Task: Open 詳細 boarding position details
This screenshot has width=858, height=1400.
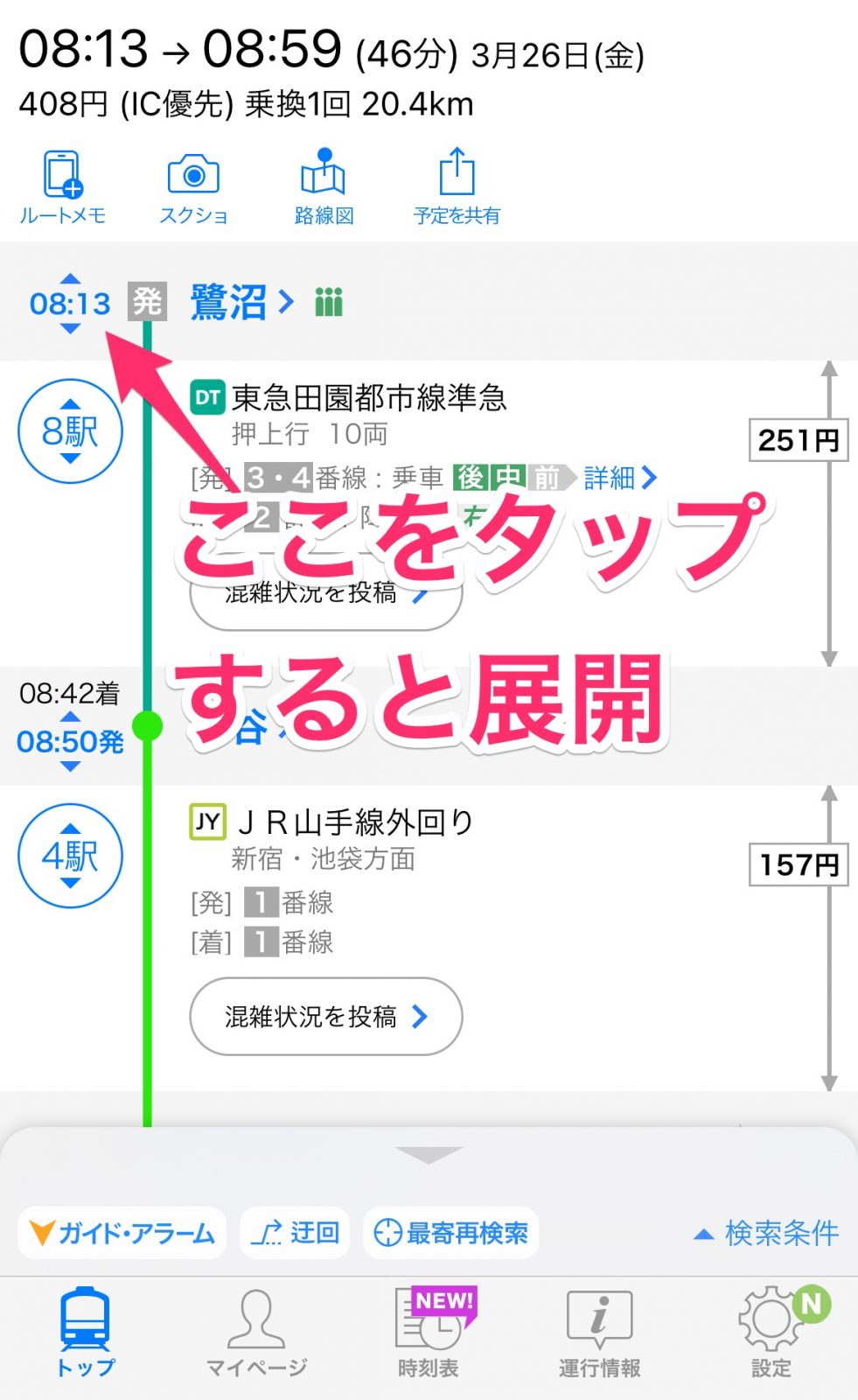Action: coord(619,478)
